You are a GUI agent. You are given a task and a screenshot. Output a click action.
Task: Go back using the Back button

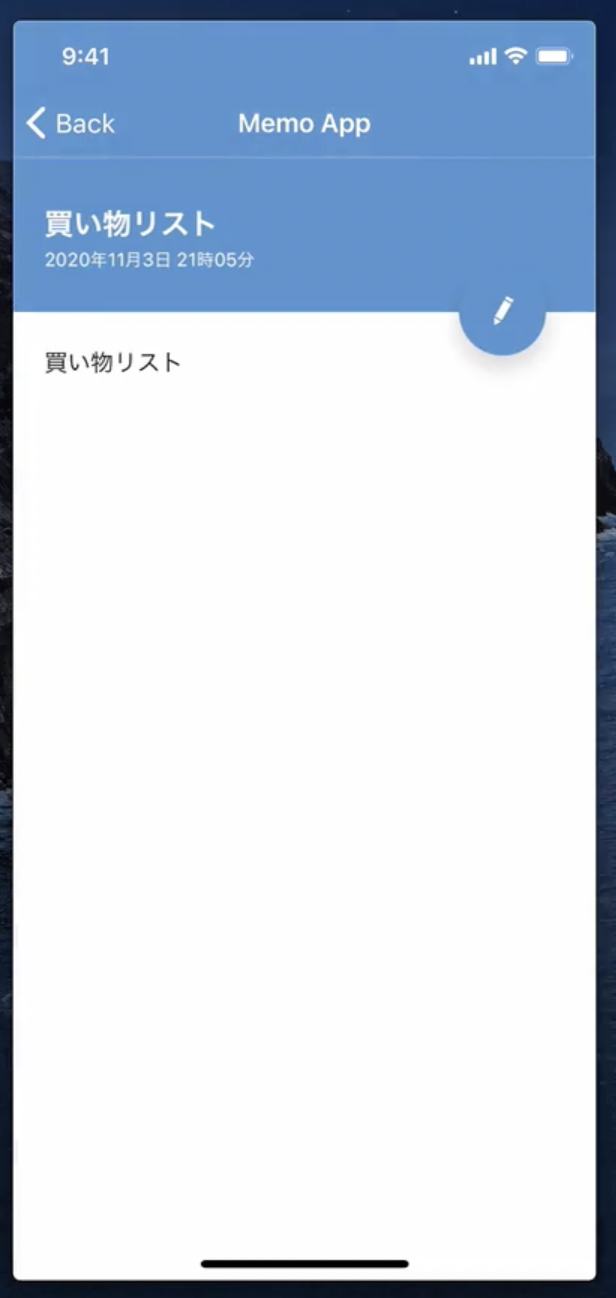(70, 124)
